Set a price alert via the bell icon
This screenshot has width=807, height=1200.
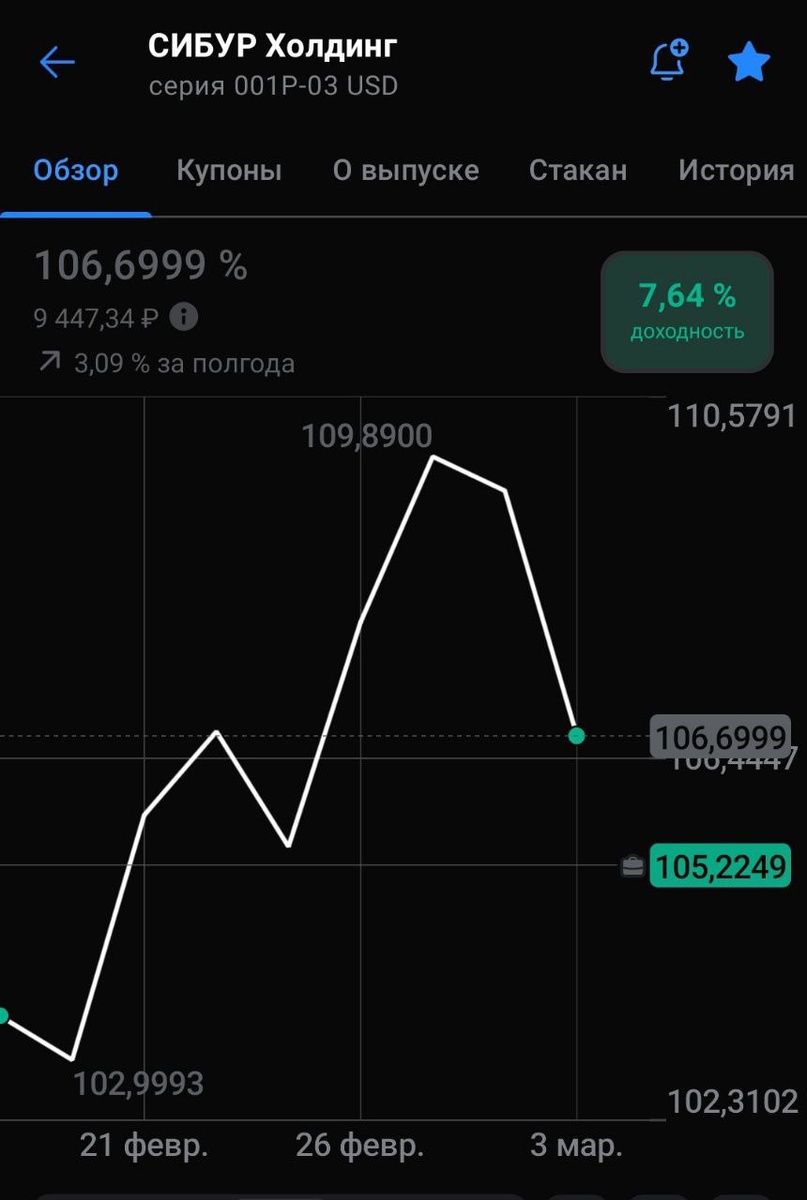point(665,62)
